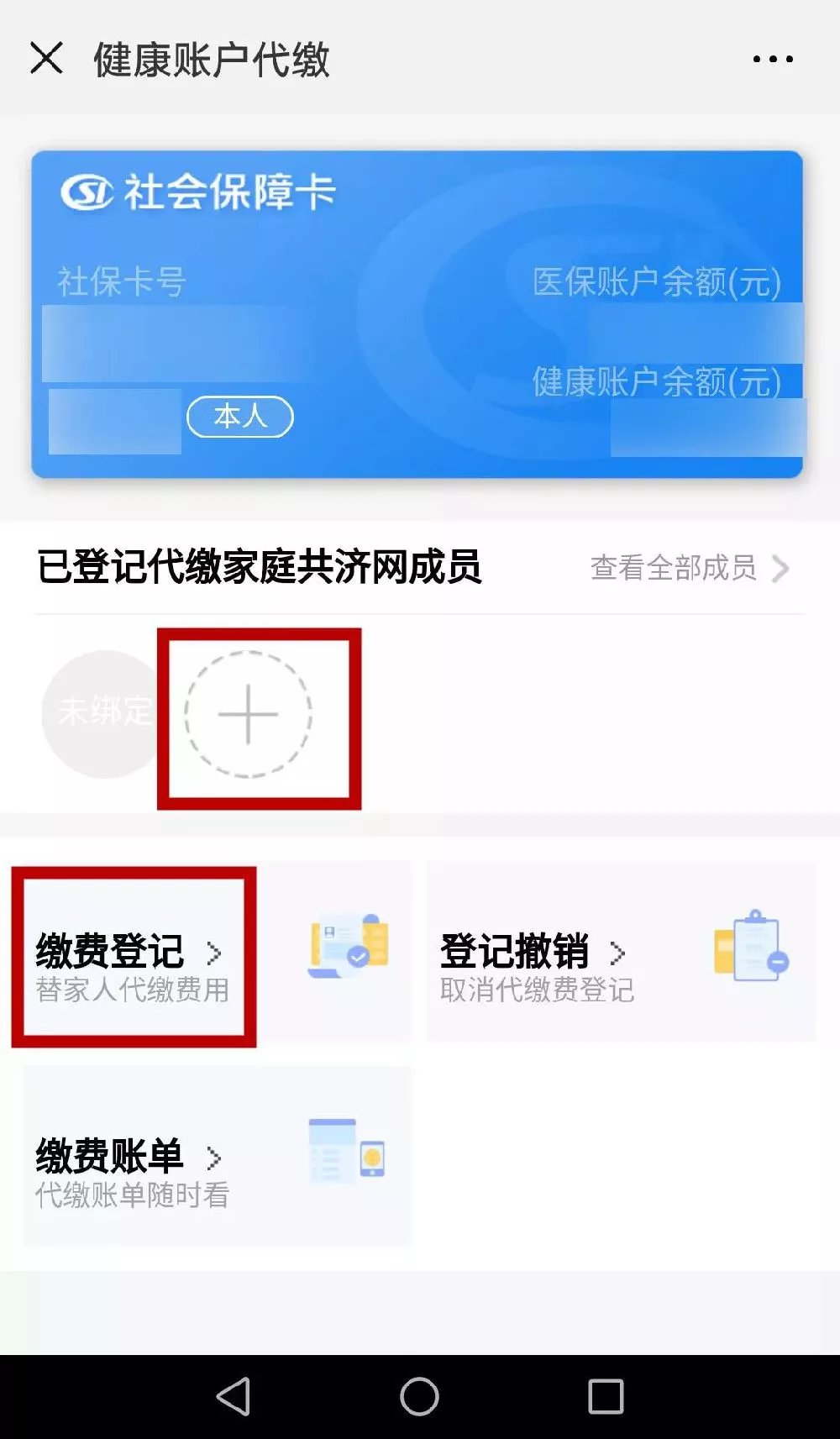
Task: Go to the home screen
Action: [x=419, y=1396]
